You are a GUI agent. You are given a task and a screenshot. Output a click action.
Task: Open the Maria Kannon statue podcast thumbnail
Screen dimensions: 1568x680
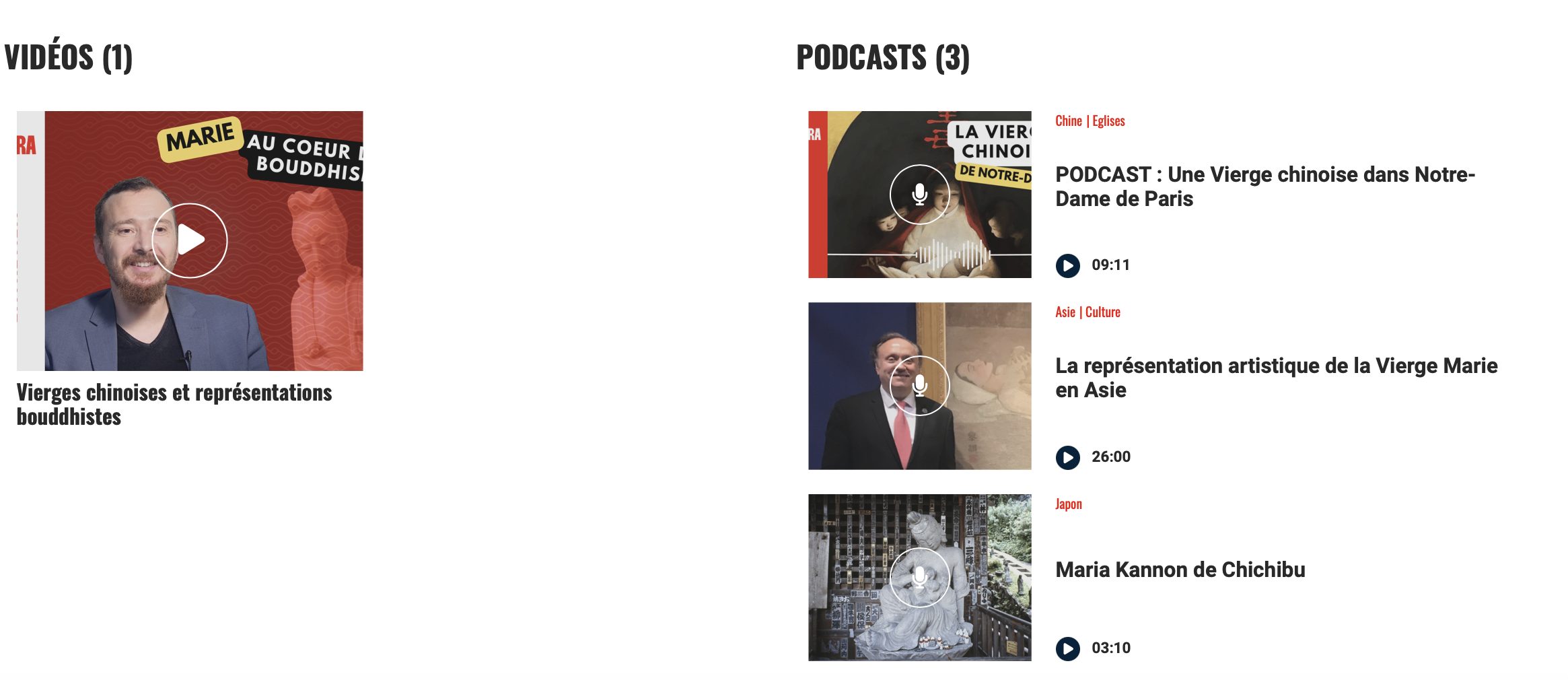pyautogui.click(x=919, y=578)
